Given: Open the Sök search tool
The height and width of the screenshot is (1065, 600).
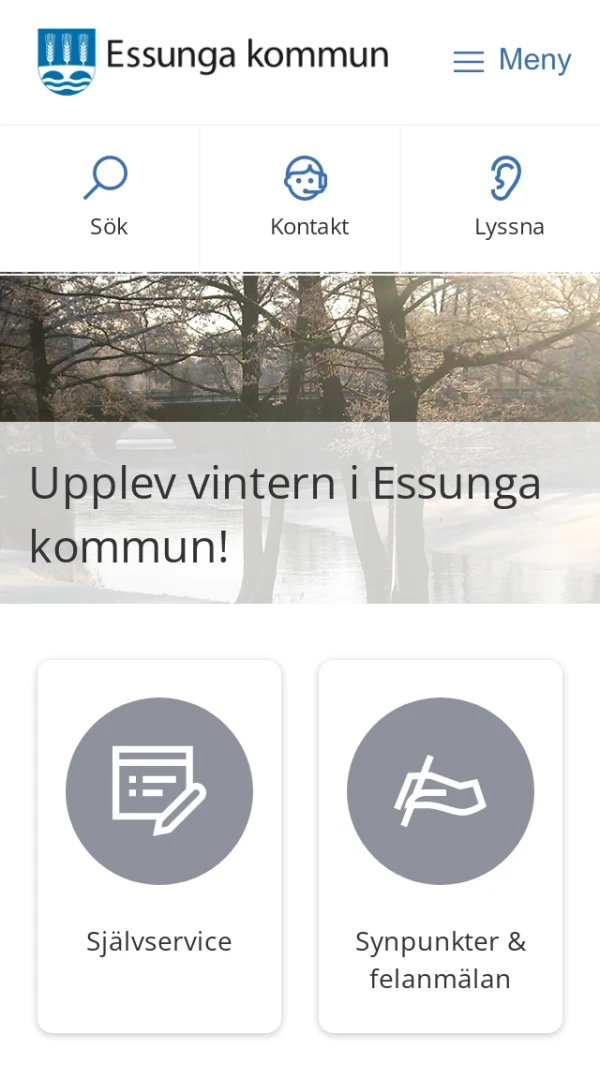Looking at the screenshot, I should click(x=107, y=198).
